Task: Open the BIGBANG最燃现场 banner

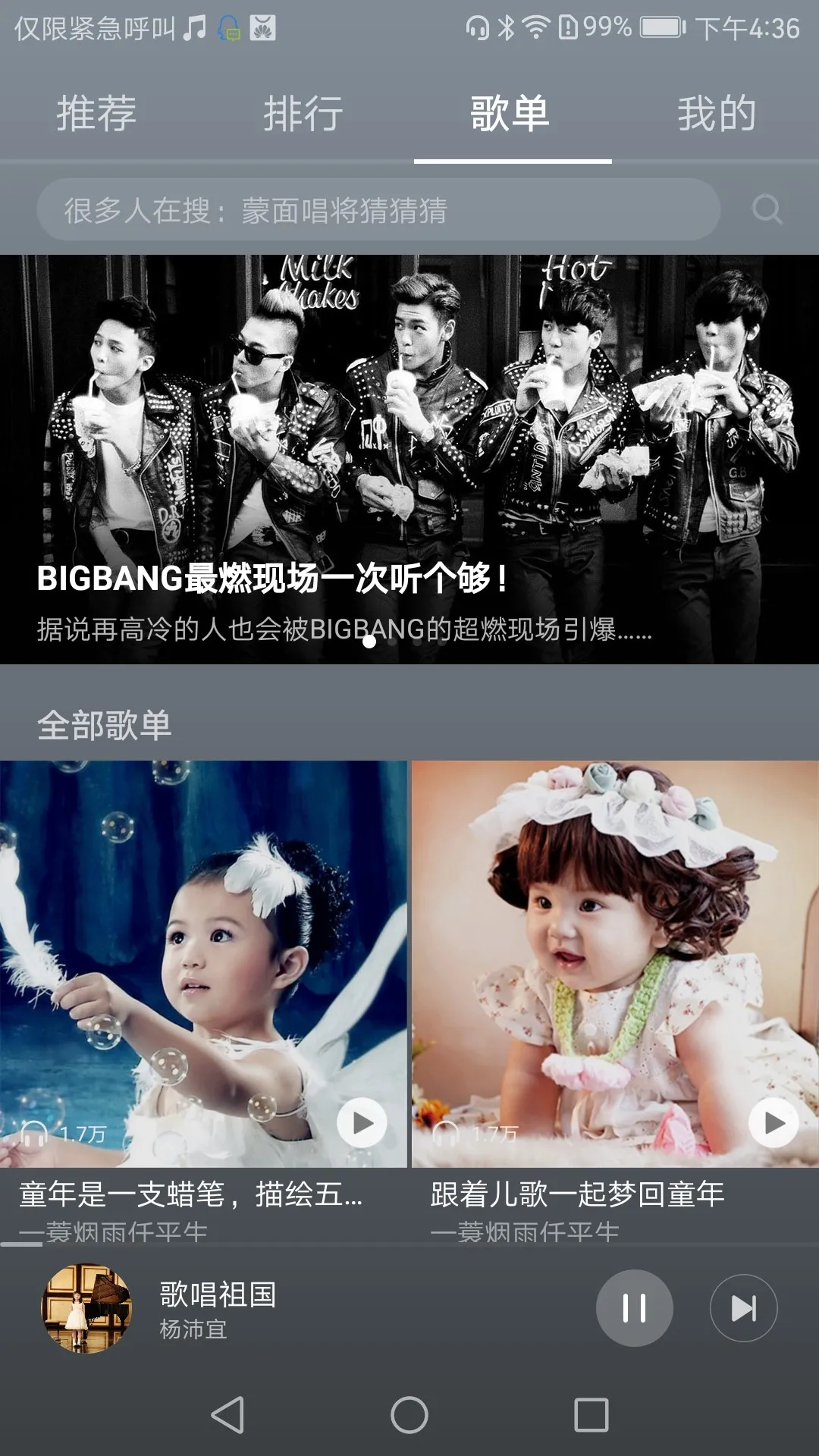Action: (409, 460)
